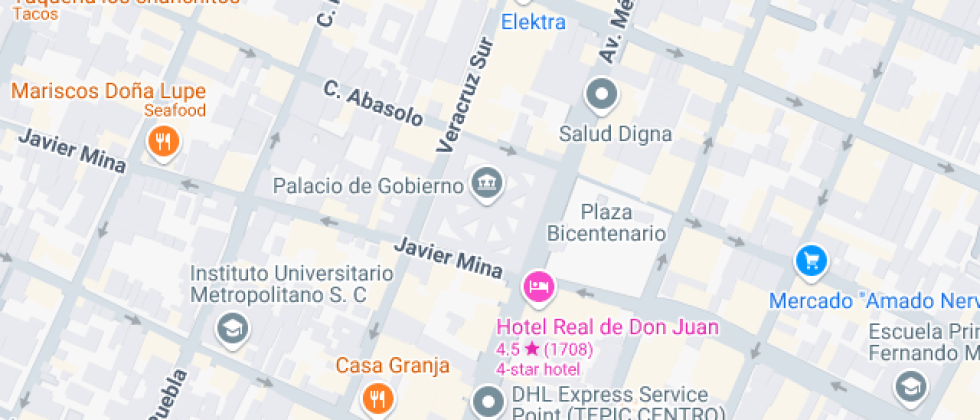Select the Palacio de Gobierno marker

point(488,183)
